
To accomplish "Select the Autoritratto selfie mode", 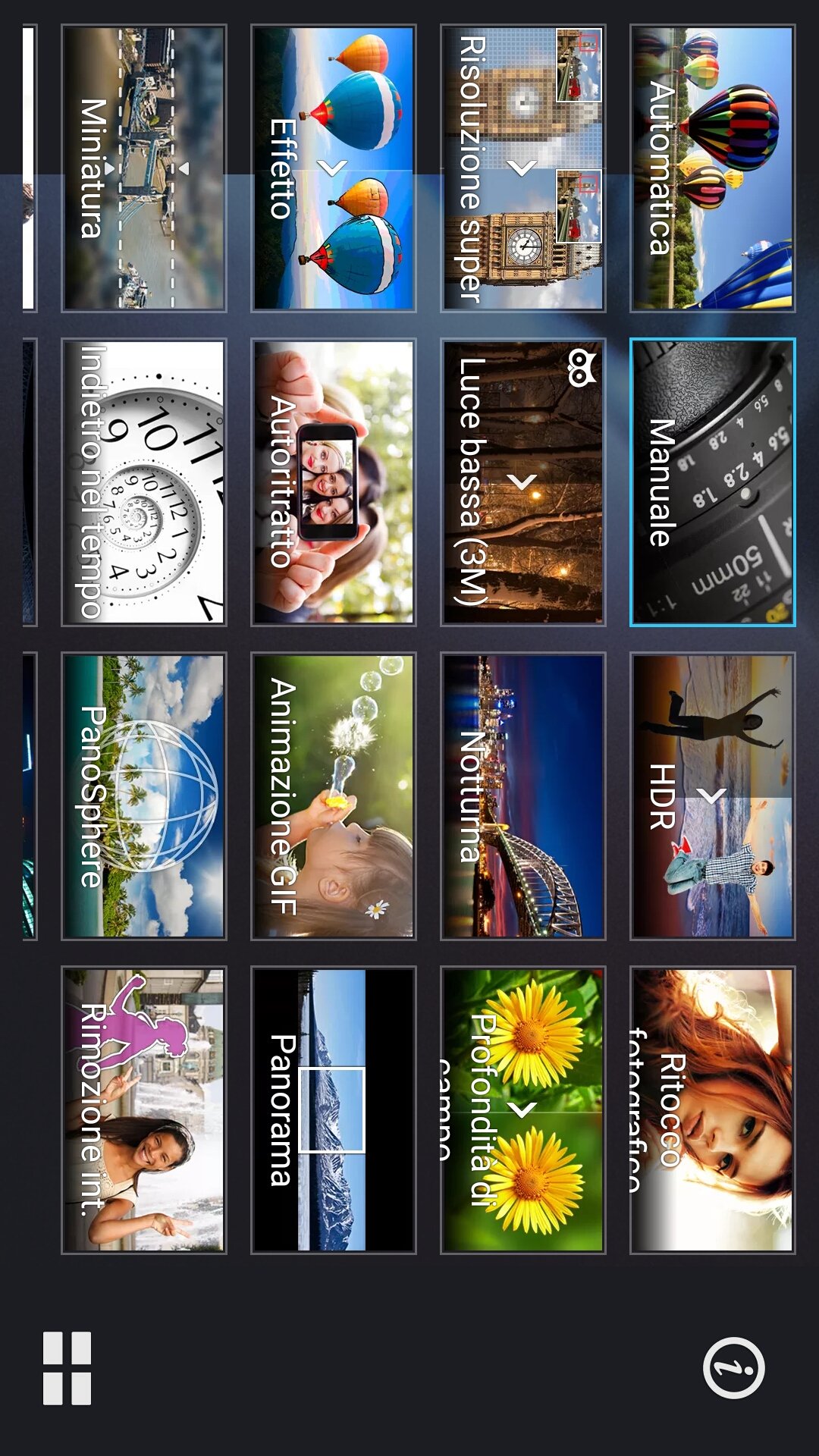I will coord(334,482).
